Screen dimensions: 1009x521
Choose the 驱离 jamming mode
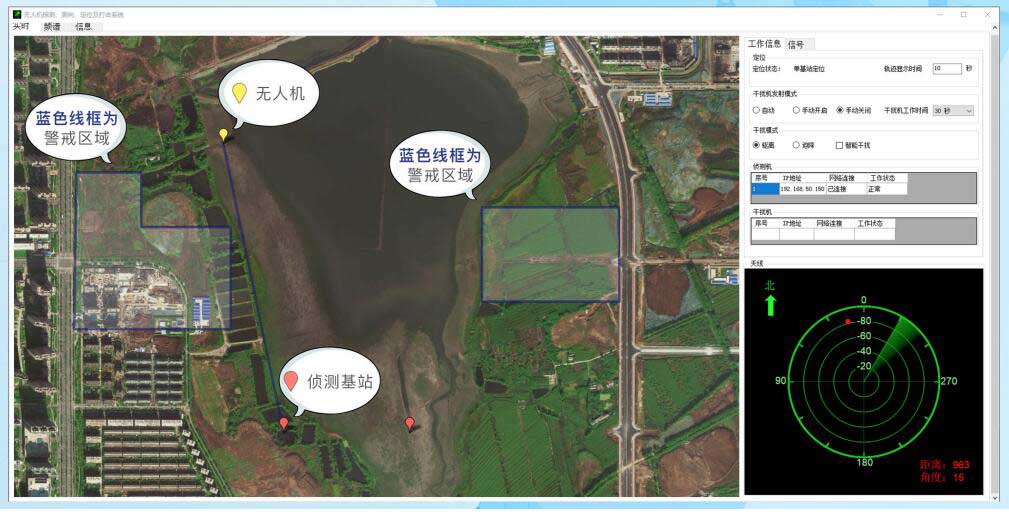point(757,145)
